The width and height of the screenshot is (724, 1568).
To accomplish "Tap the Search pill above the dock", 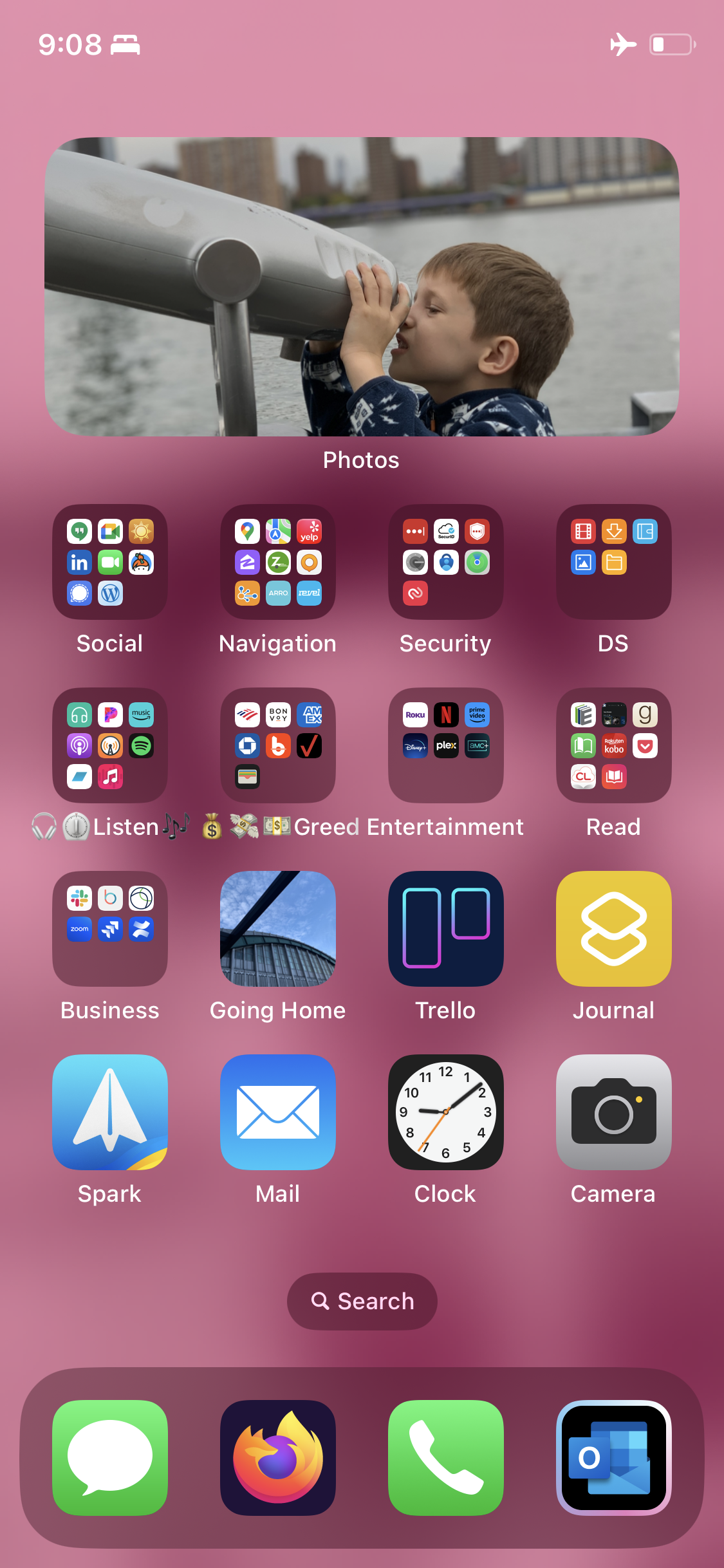I will click(x=362, y=1302).
